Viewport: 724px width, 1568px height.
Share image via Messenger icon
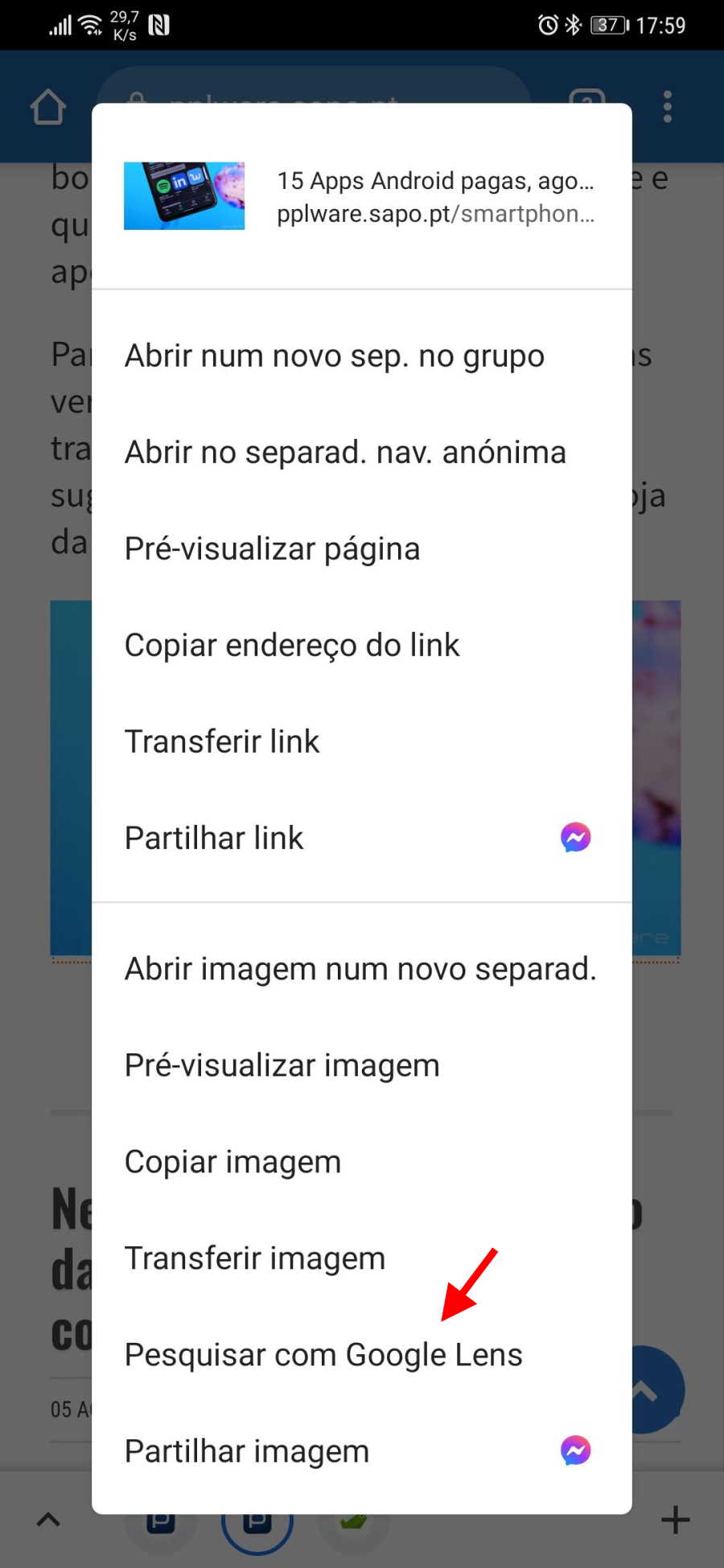[575, 1451]
